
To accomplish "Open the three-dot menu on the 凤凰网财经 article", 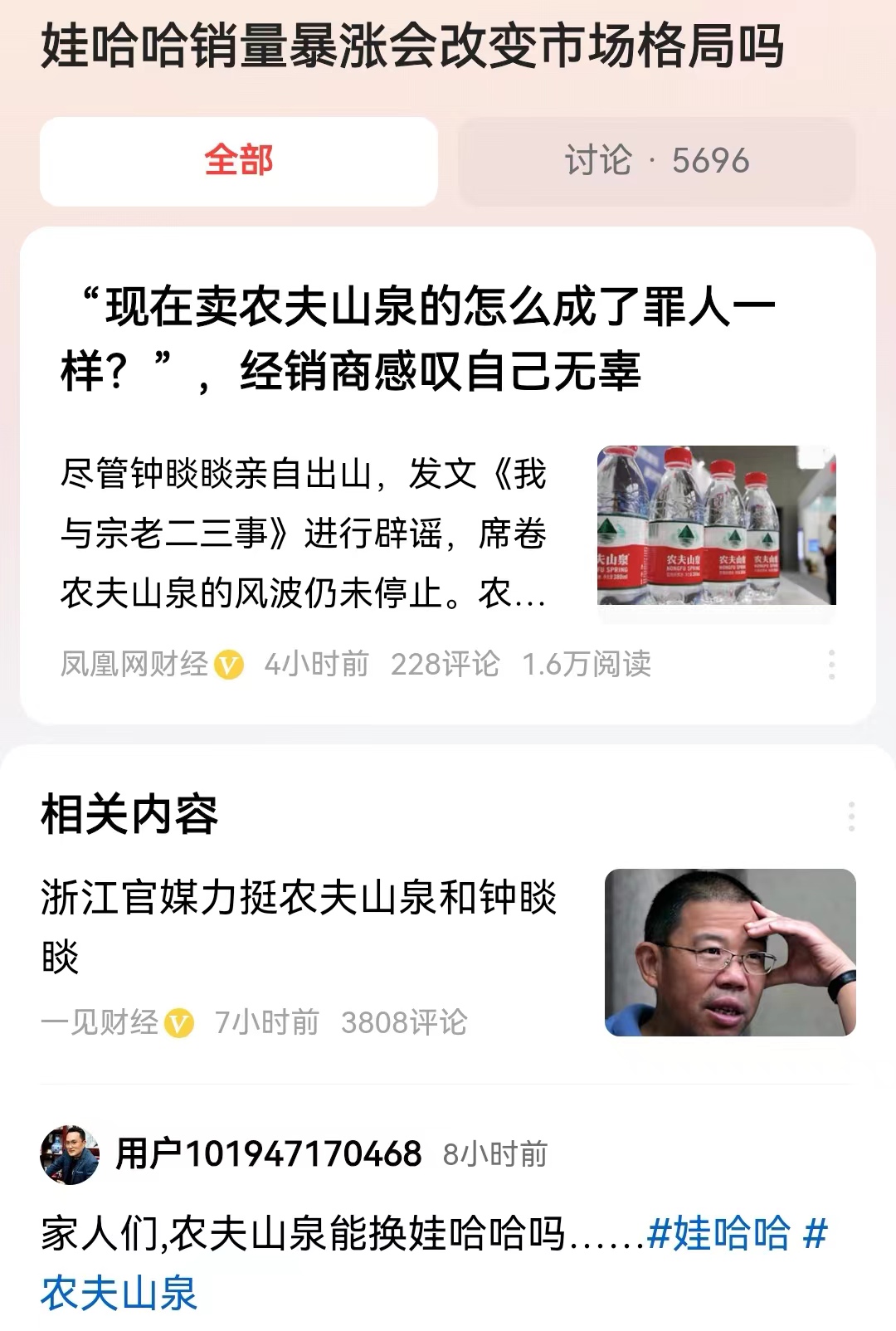I will (832, 664).
